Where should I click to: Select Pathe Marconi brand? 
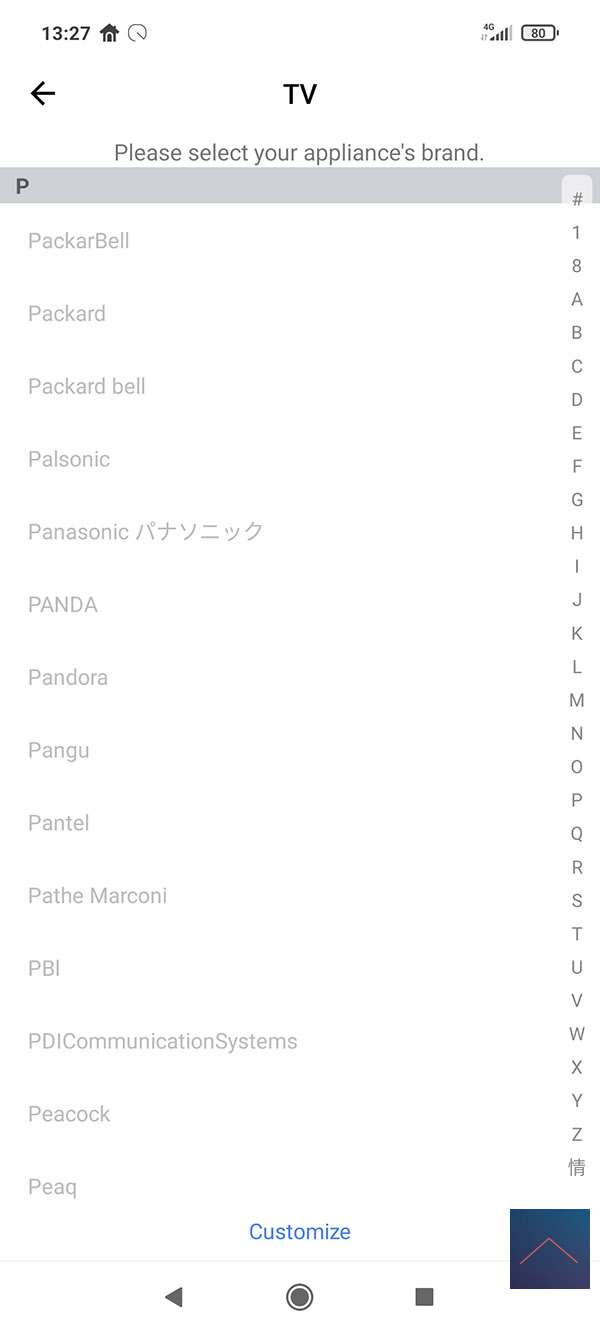point(98,897)
